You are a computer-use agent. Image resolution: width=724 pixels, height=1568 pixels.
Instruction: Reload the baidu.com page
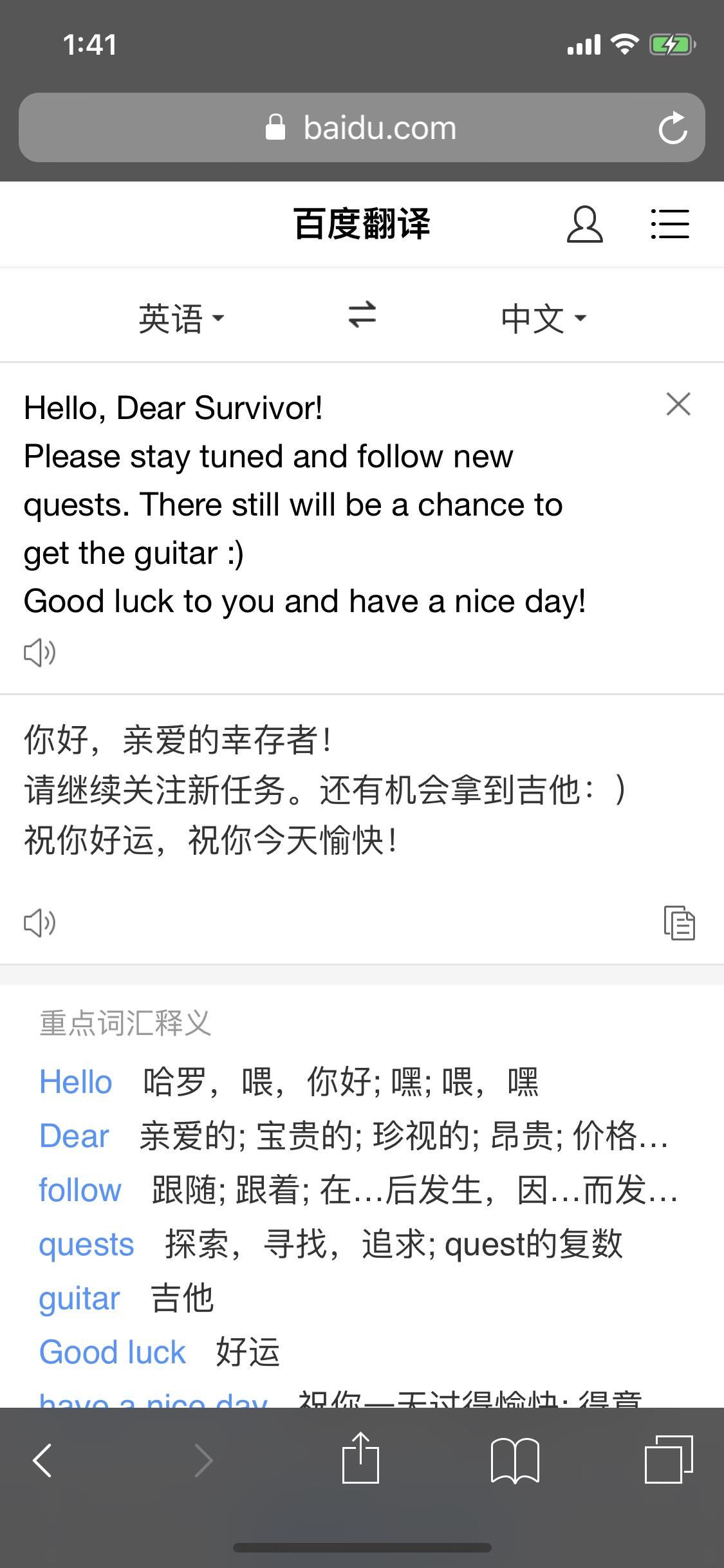[673, 127]
